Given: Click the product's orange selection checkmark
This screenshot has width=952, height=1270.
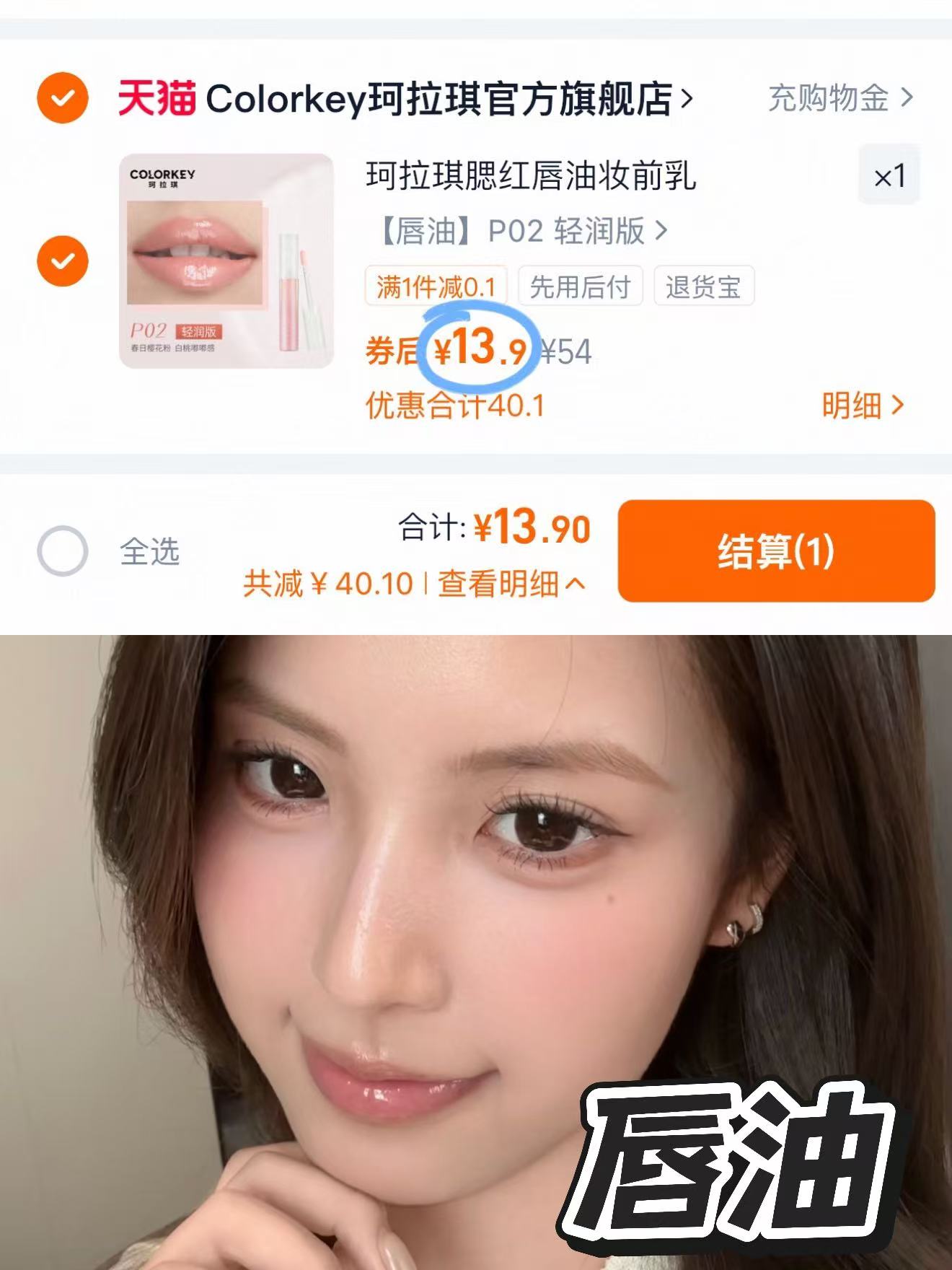Looking at the screenshot, I should pos(63,261).
